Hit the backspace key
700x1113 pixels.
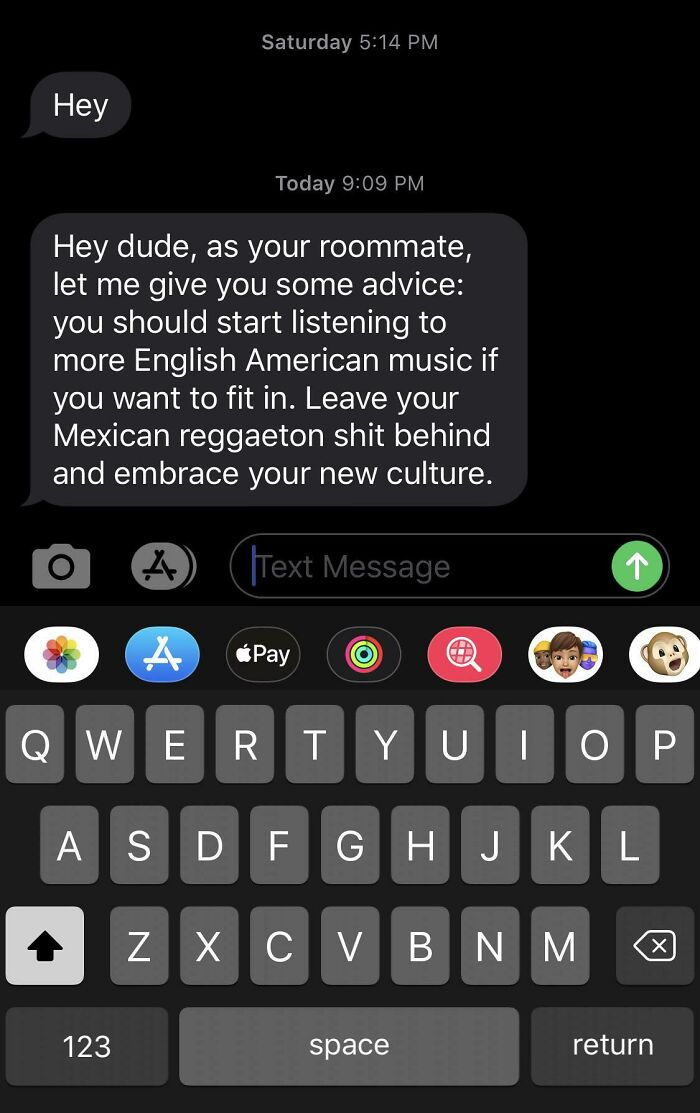coord(655,945)
